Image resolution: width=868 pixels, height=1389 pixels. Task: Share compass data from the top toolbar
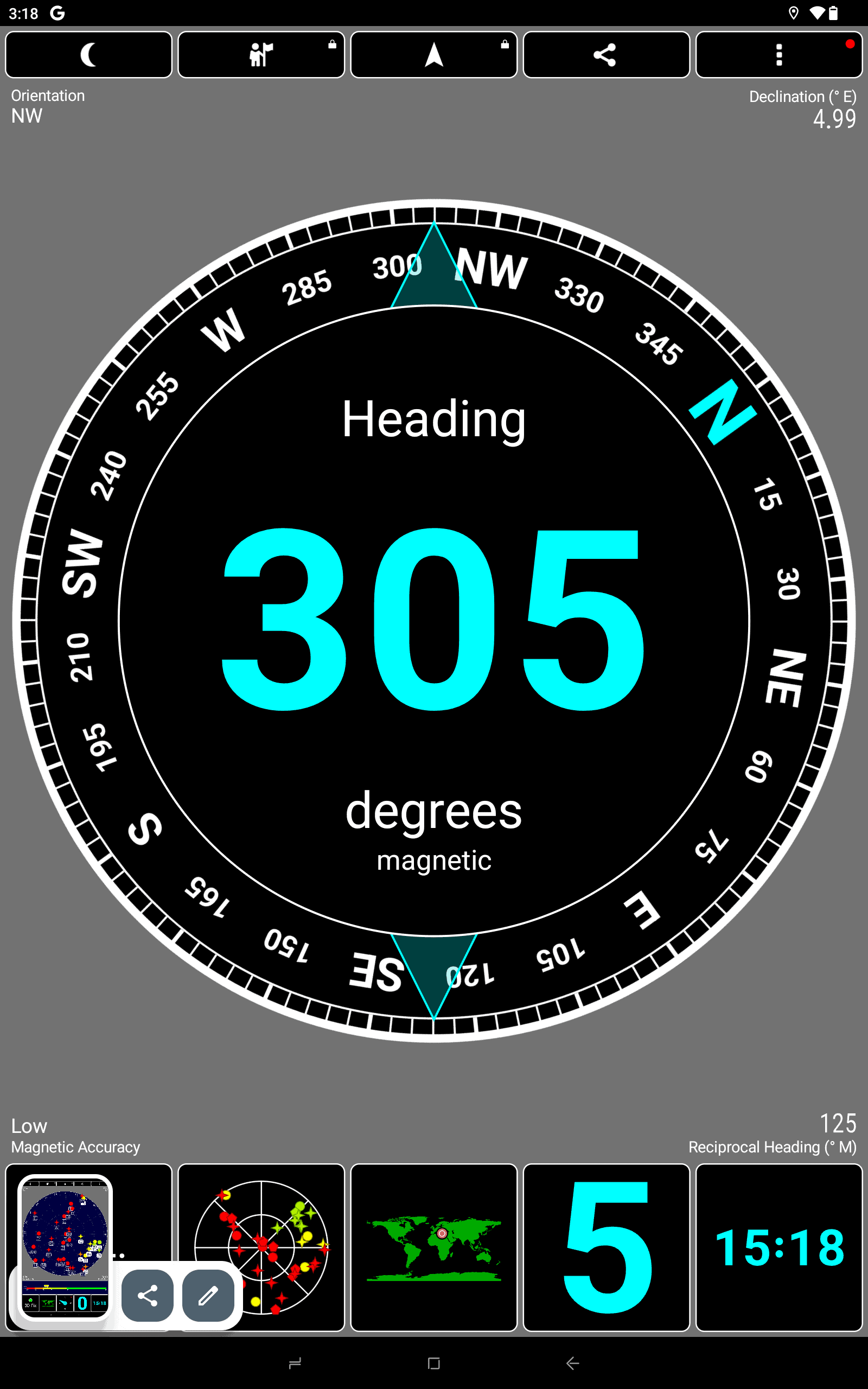(x=606, y=54)
